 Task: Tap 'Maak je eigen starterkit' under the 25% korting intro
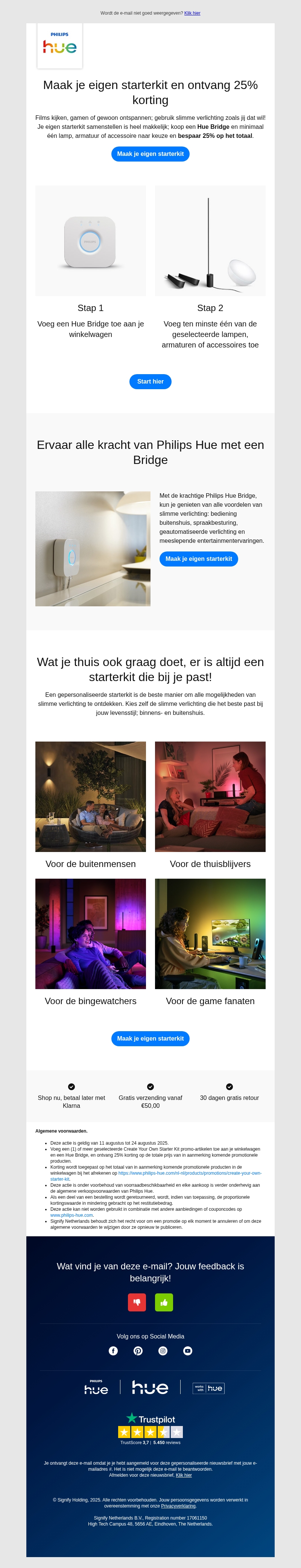150,154
